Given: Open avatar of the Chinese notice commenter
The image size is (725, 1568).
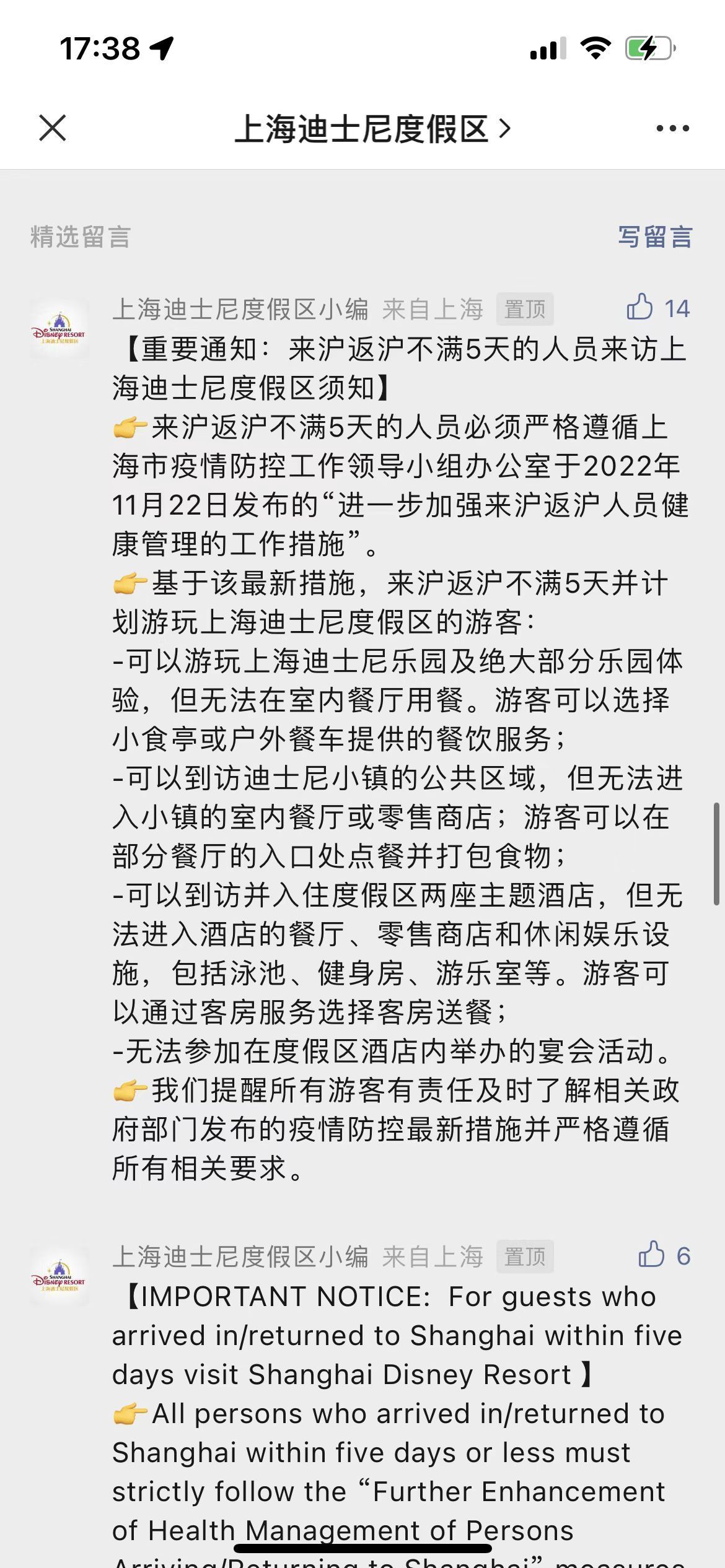Looking at the screenshot, I should pos(59,328).
